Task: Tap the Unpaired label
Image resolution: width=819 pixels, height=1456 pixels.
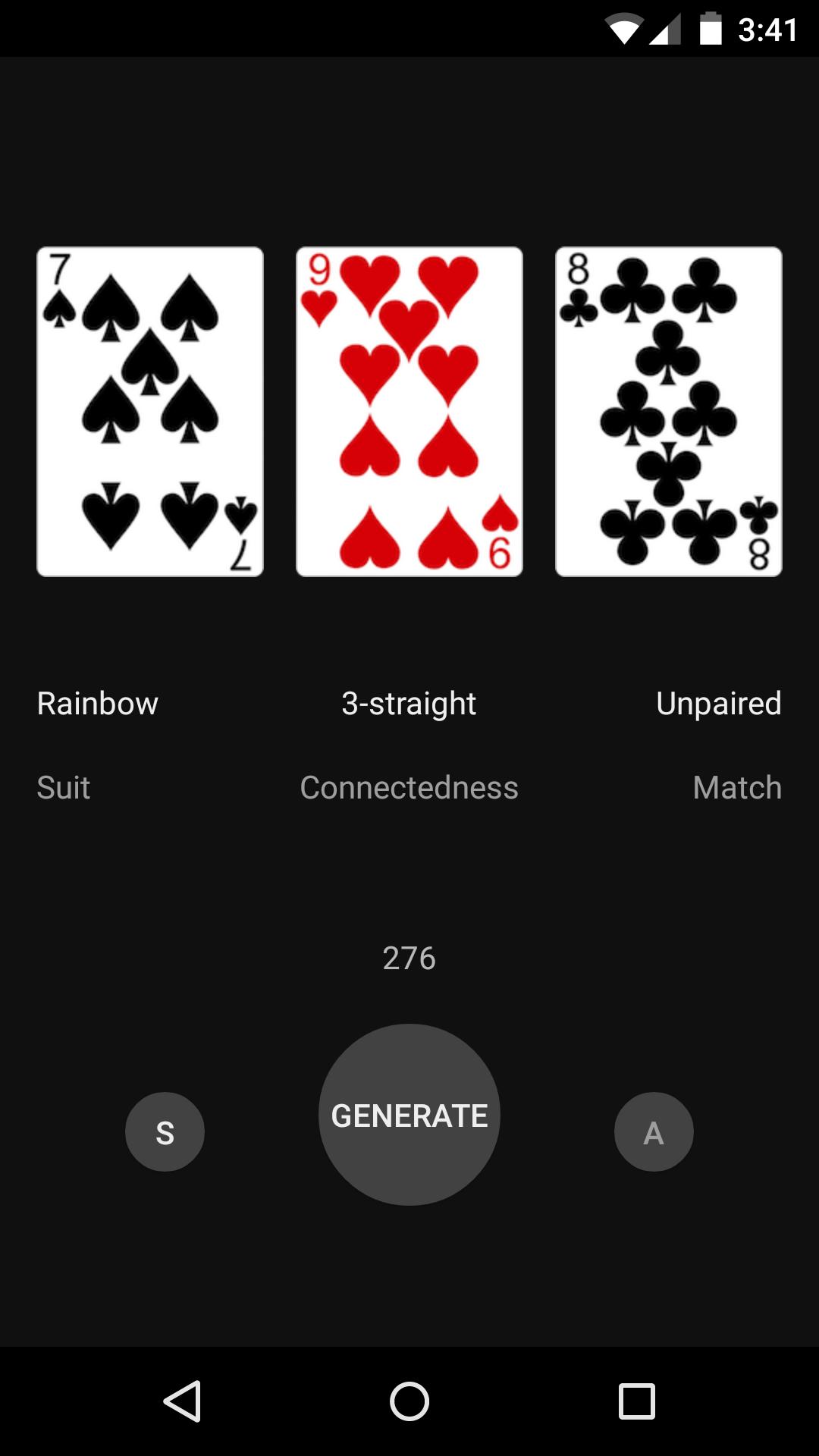Action: click(x=719, y=704)
